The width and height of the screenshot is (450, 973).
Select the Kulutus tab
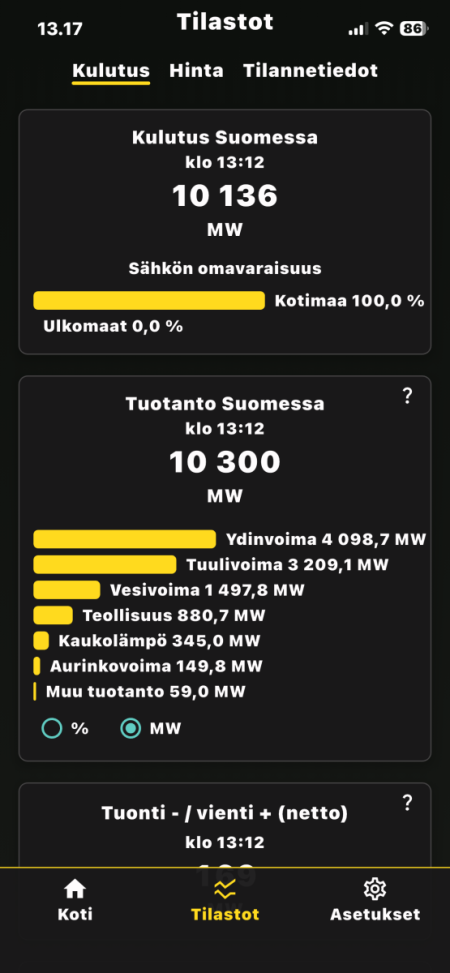tap(111, 71)
